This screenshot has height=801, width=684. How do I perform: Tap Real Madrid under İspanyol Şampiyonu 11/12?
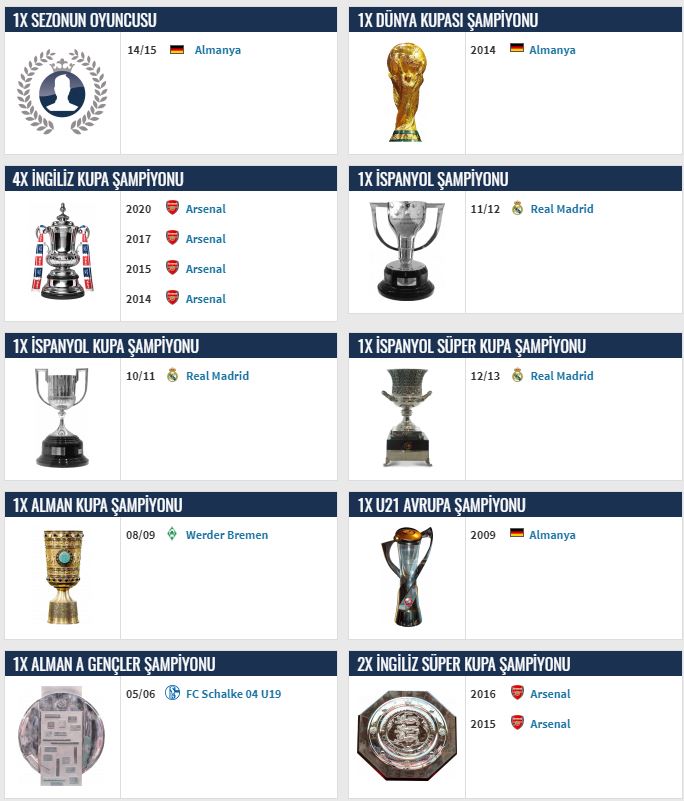coord(561,209)
